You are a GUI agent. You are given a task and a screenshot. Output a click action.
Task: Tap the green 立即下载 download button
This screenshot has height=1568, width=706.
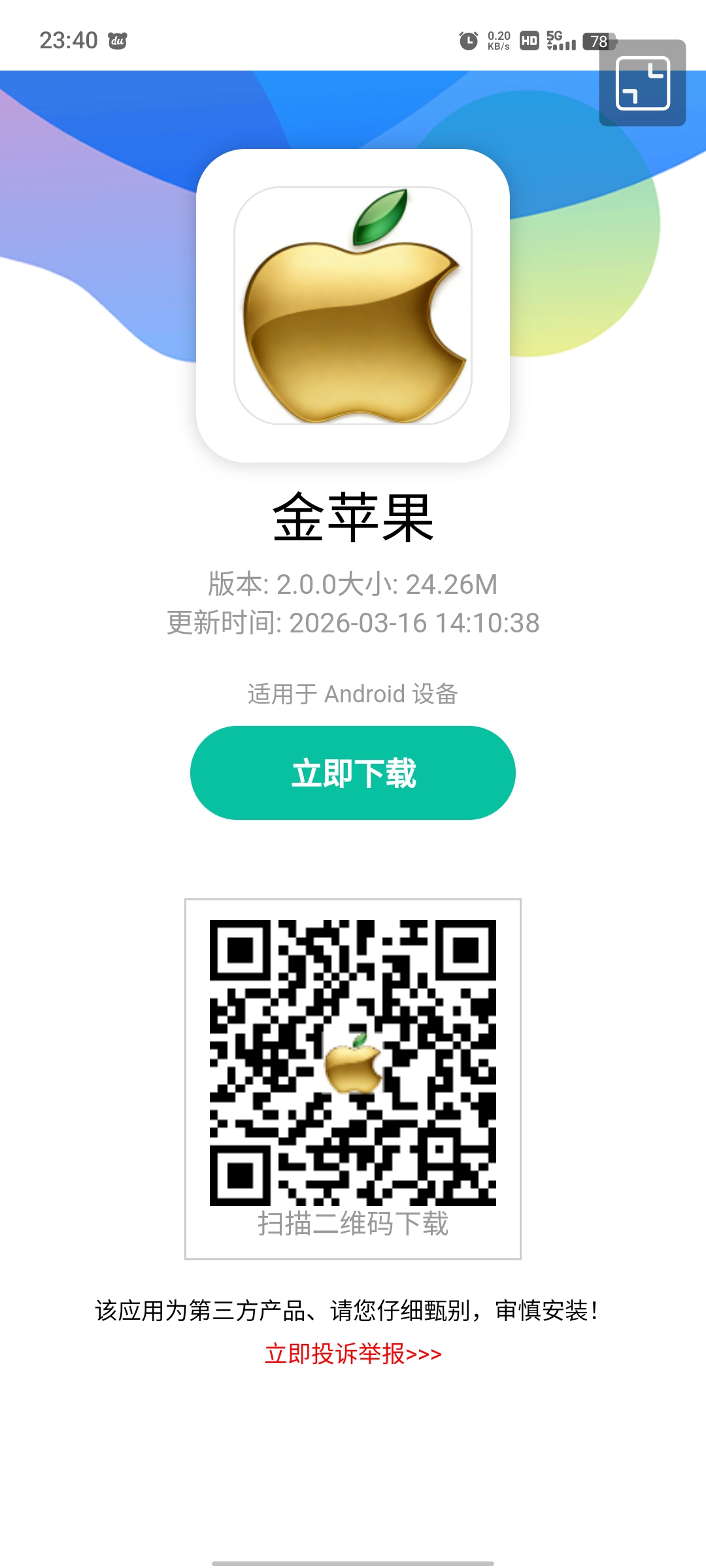click(x=353, y=773)
